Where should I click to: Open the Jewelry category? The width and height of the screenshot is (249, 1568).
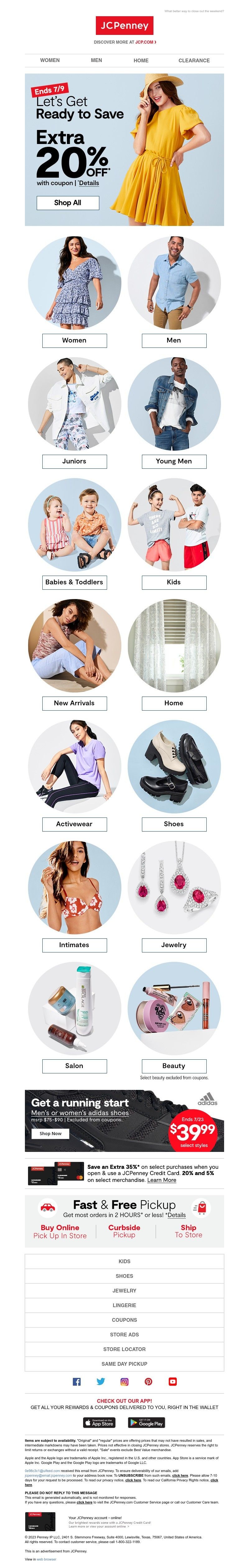click(x=174, y=945)
